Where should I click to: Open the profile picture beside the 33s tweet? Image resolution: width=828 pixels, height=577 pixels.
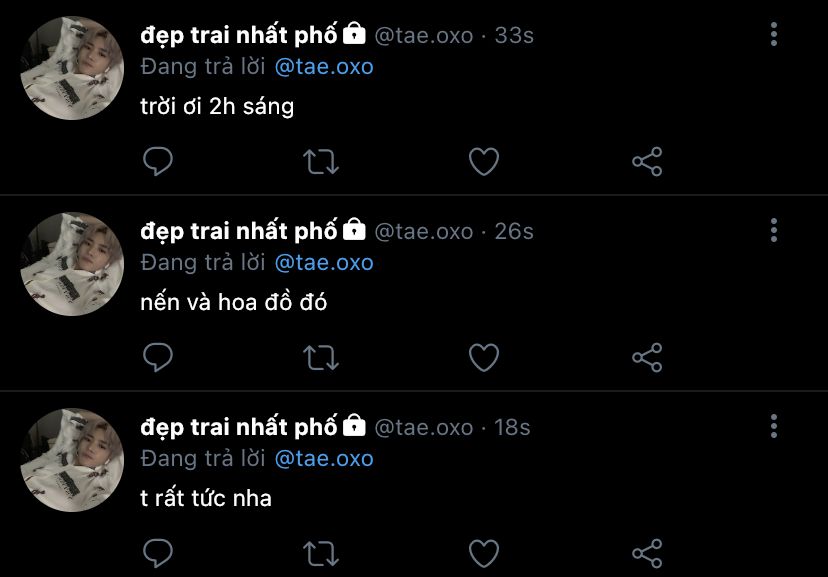coord(72,67)
